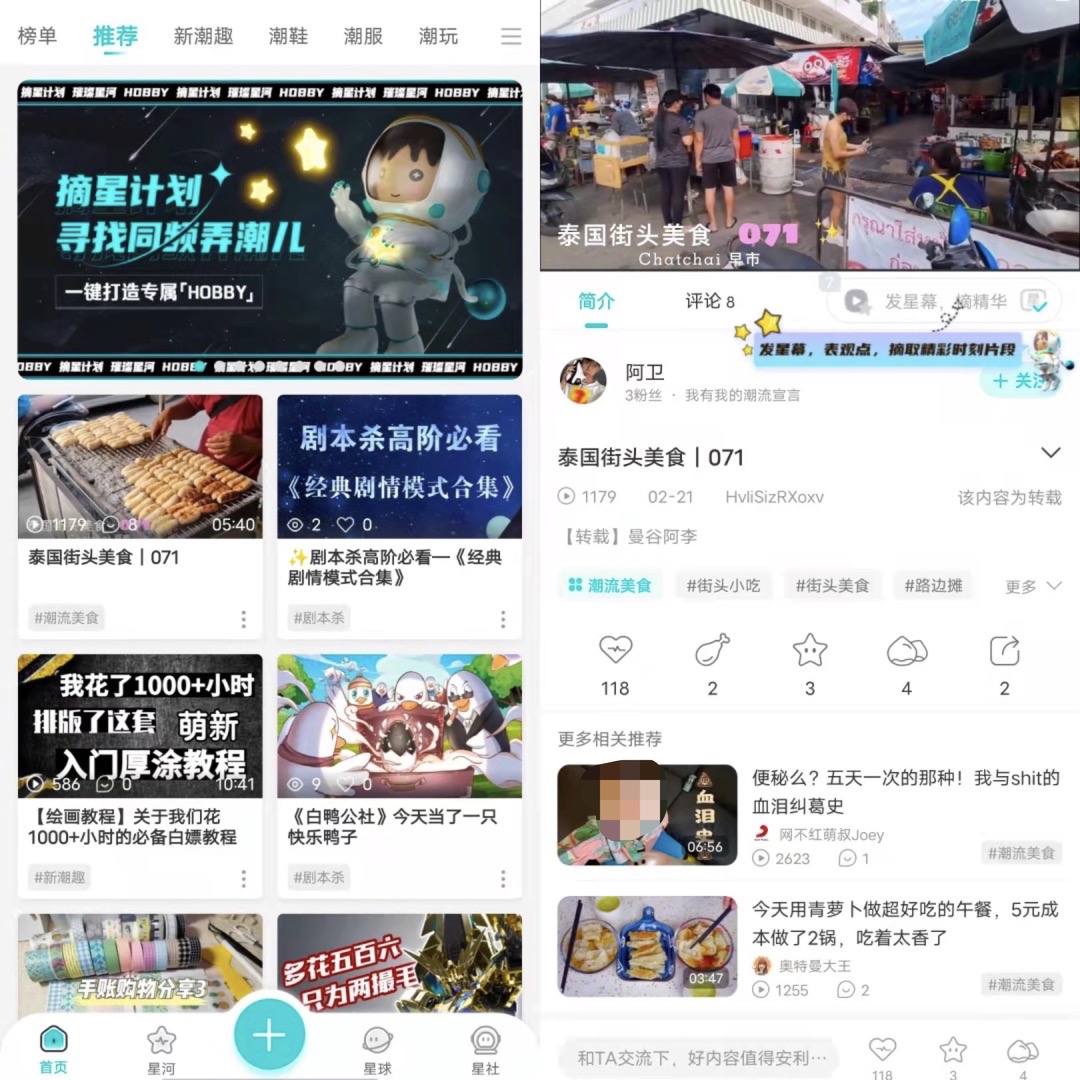
Task: Switch to the 榜单 tab
Action: click(37, 36)
